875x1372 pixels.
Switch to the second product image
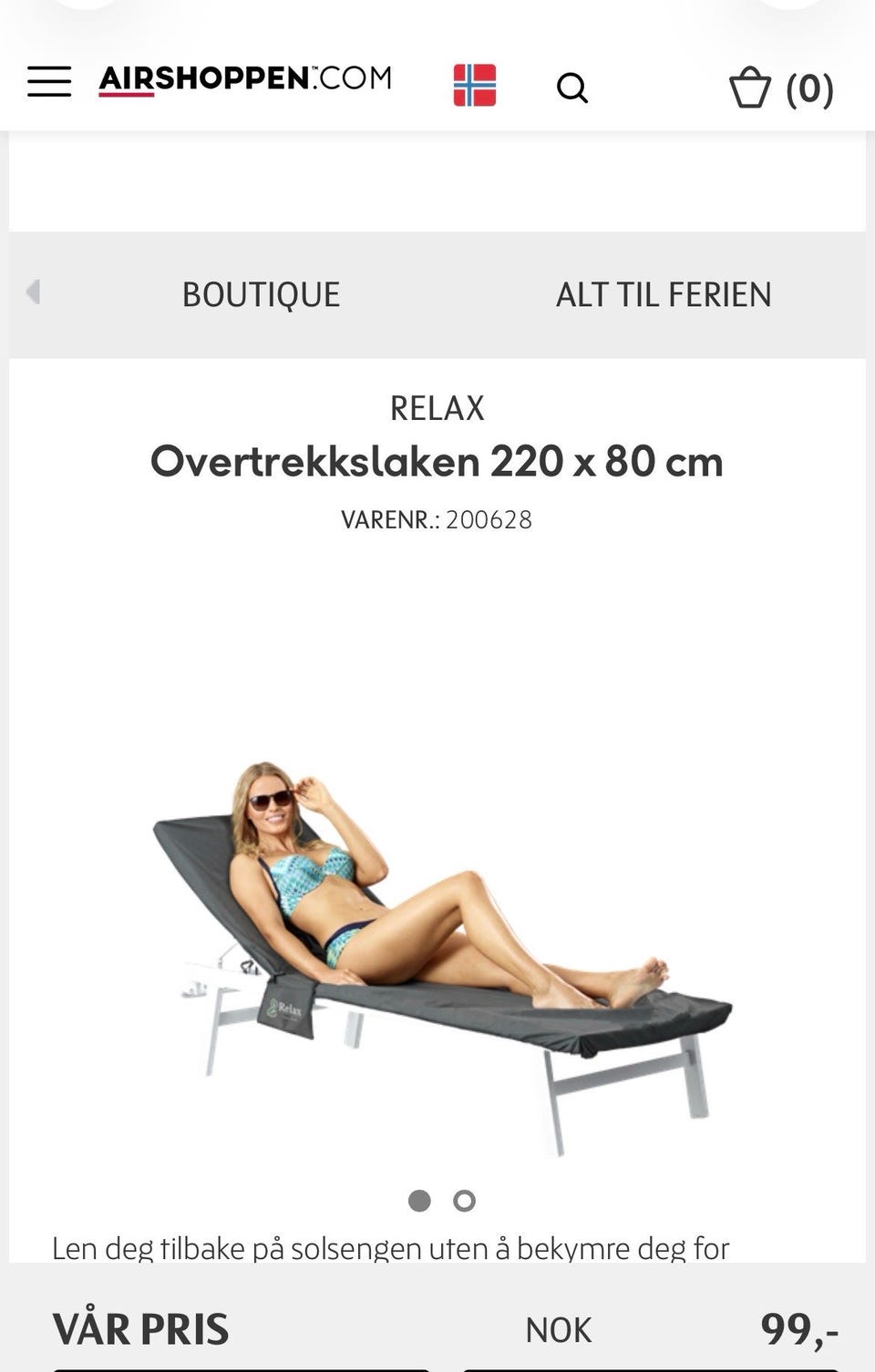pos(463,1201)
